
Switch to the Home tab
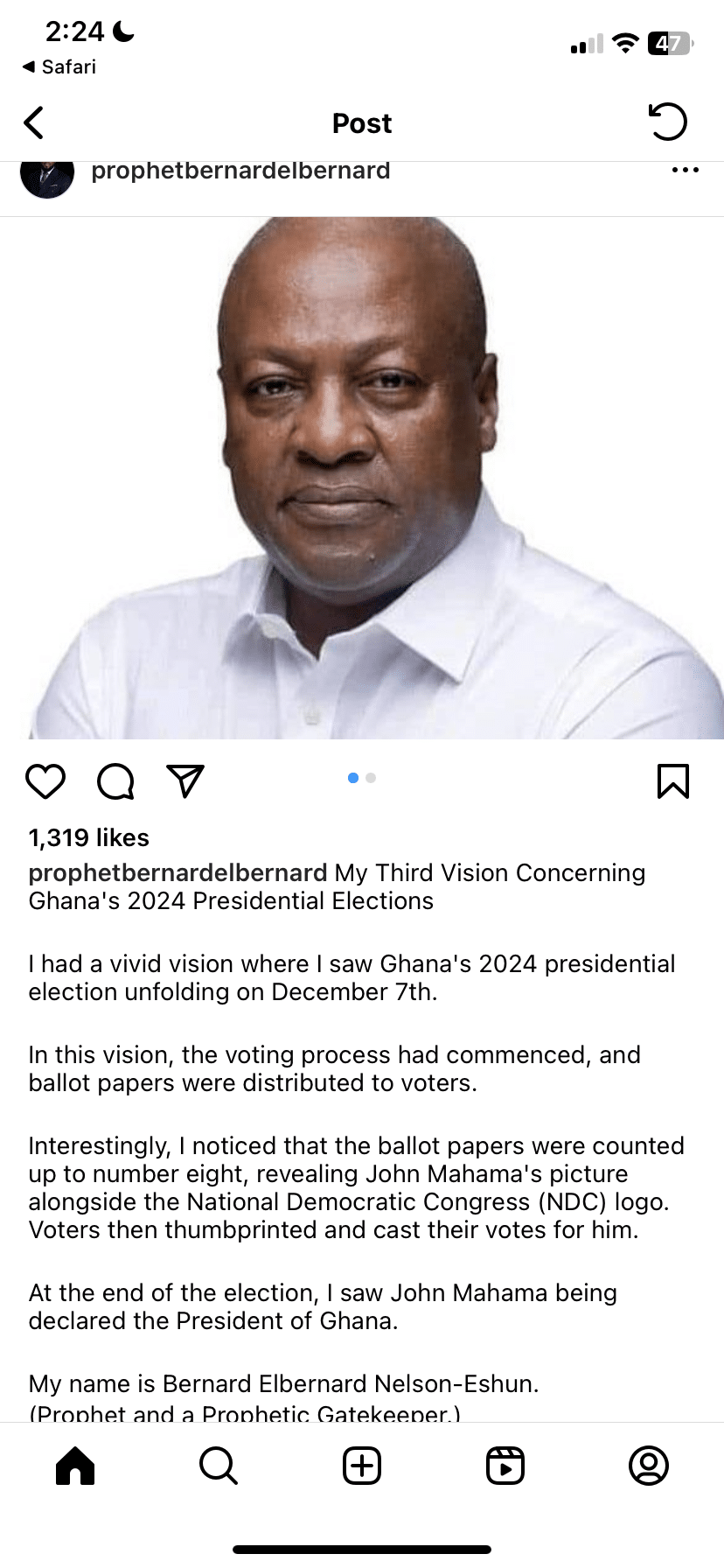coord(75,1465)
